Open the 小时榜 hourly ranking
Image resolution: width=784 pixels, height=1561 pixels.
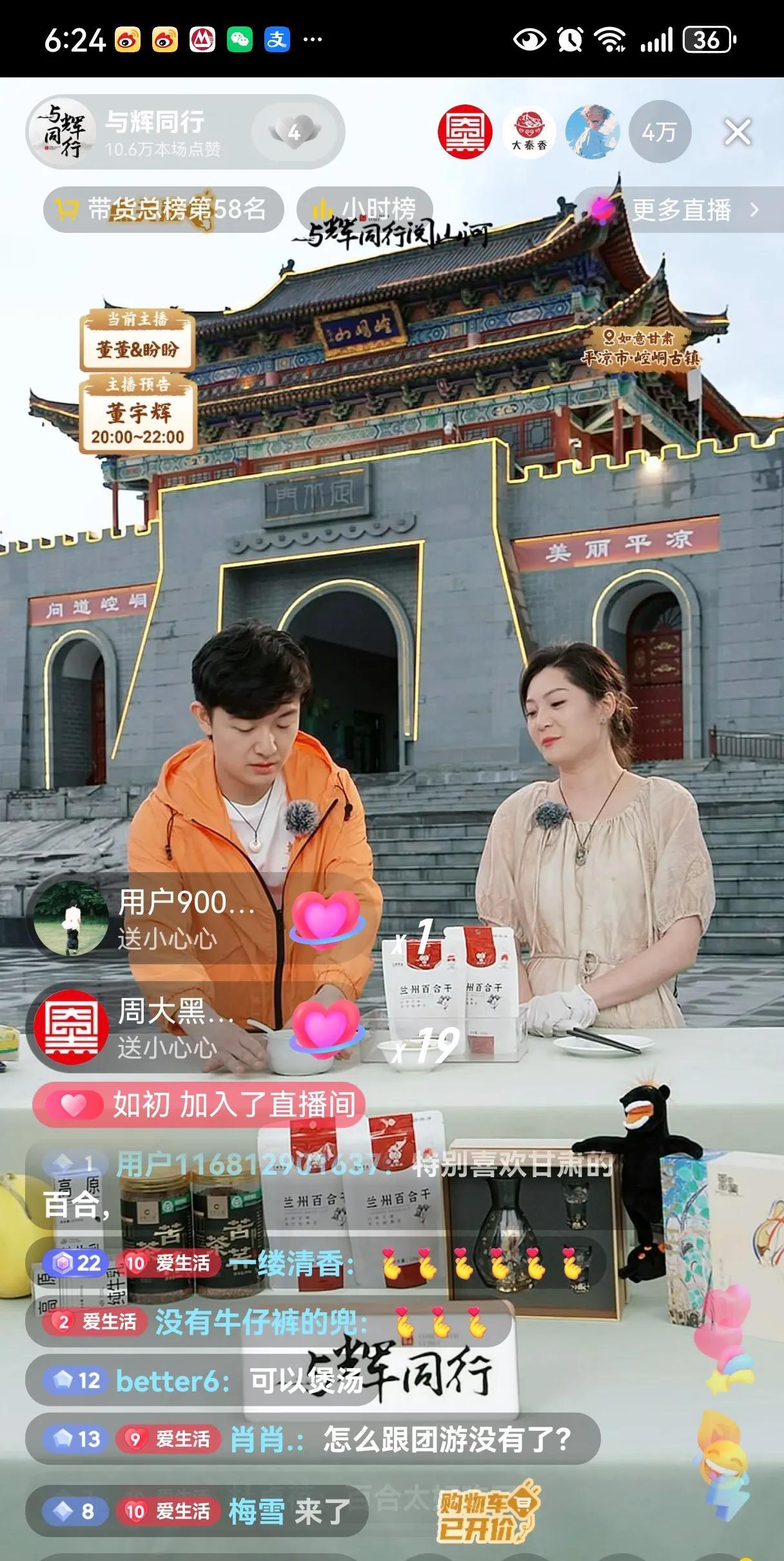click(365, 209)
